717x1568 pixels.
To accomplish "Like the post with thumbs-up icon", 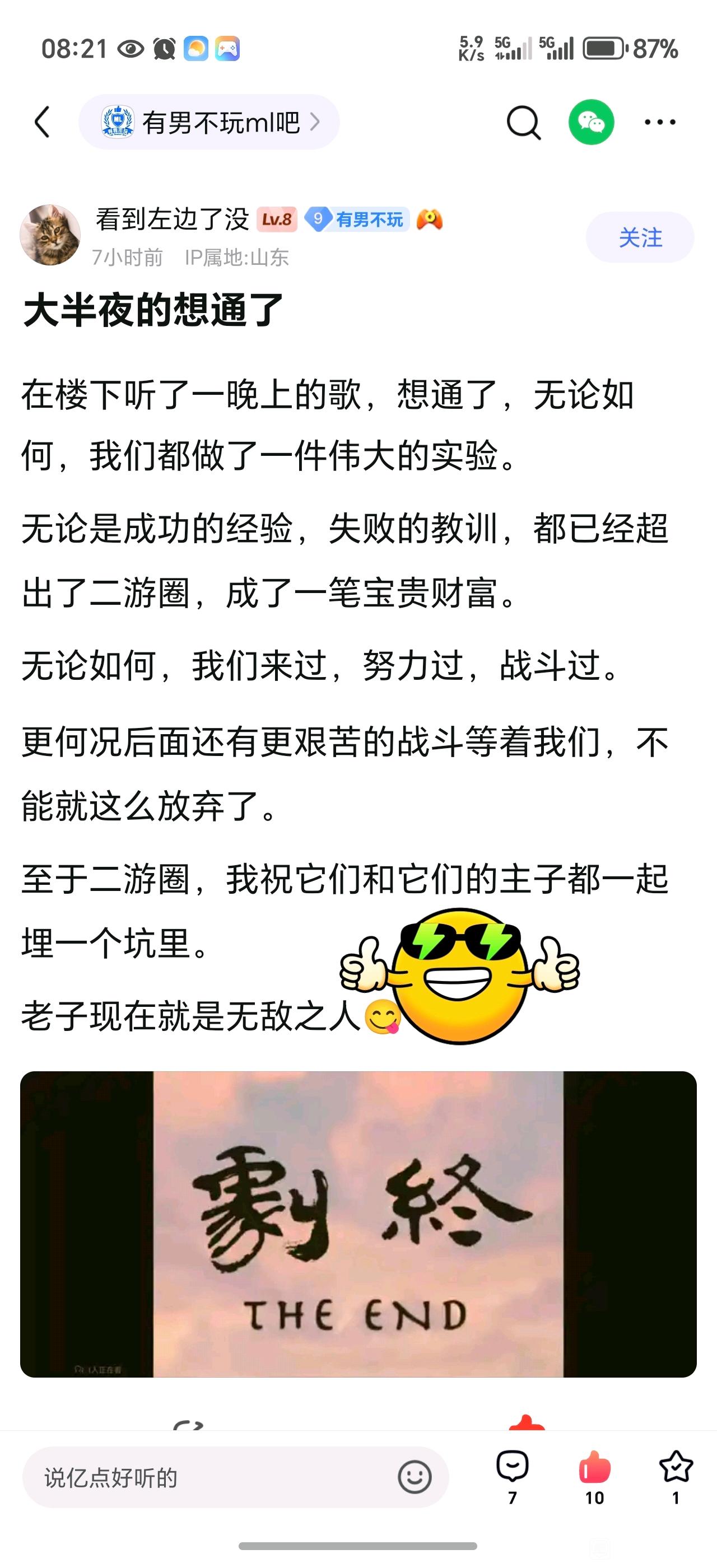I will point(595,1477).
